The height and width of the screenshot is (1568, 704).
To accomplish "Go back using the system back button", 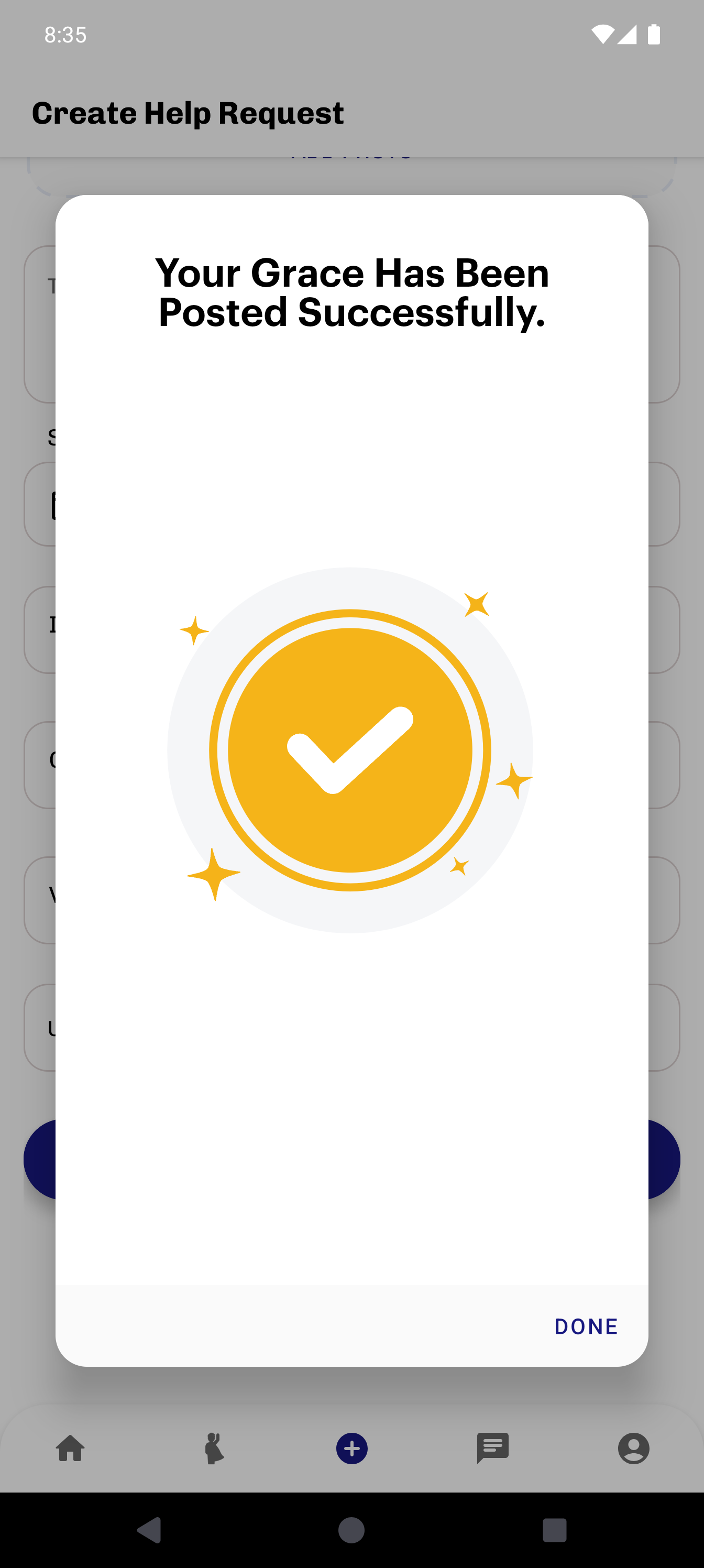I will tap(149, 1530).
